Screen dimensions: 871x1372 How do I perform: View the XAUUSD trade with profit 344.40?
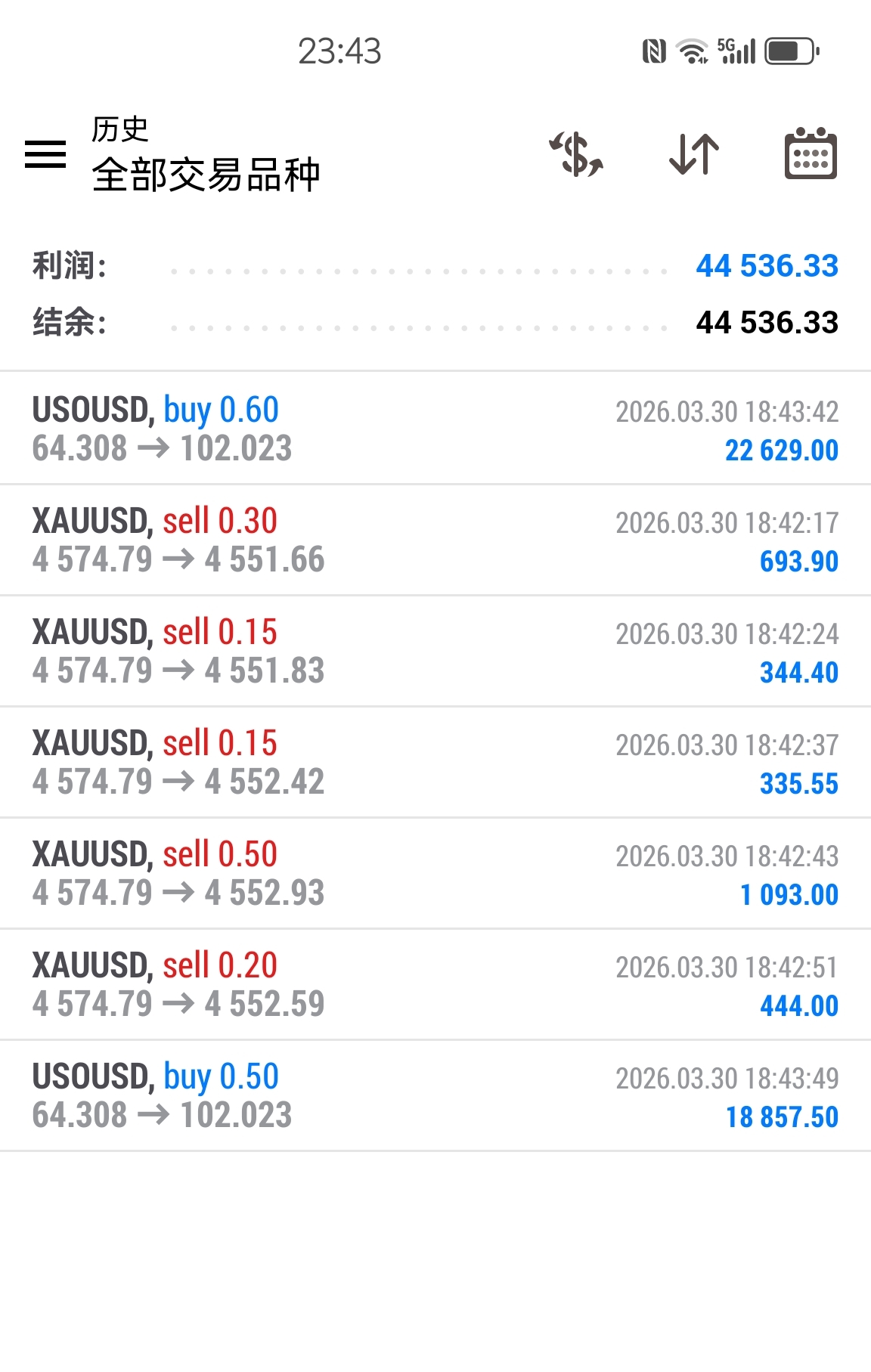435,651
